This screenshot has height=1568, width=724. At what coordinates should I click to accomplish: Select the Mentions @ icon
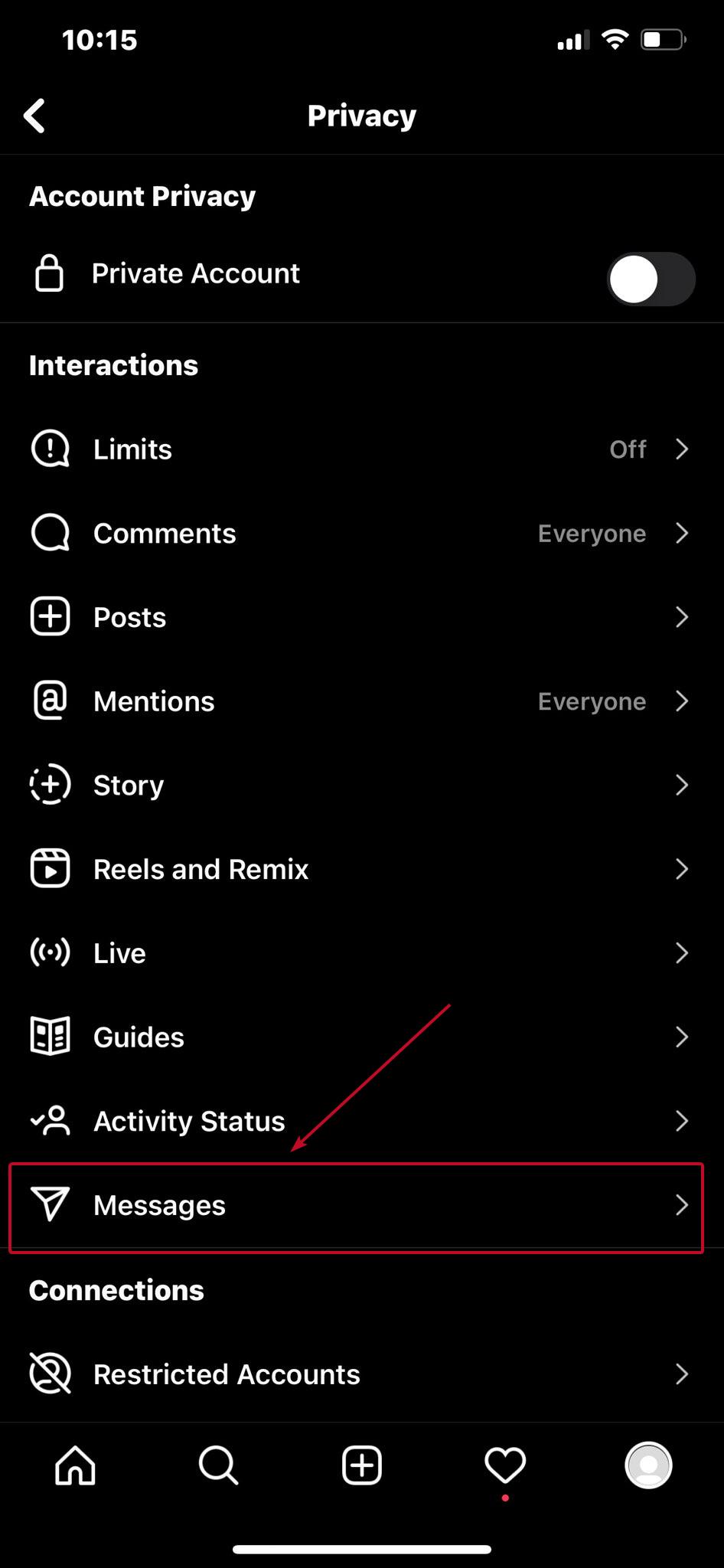pos(49,701)
